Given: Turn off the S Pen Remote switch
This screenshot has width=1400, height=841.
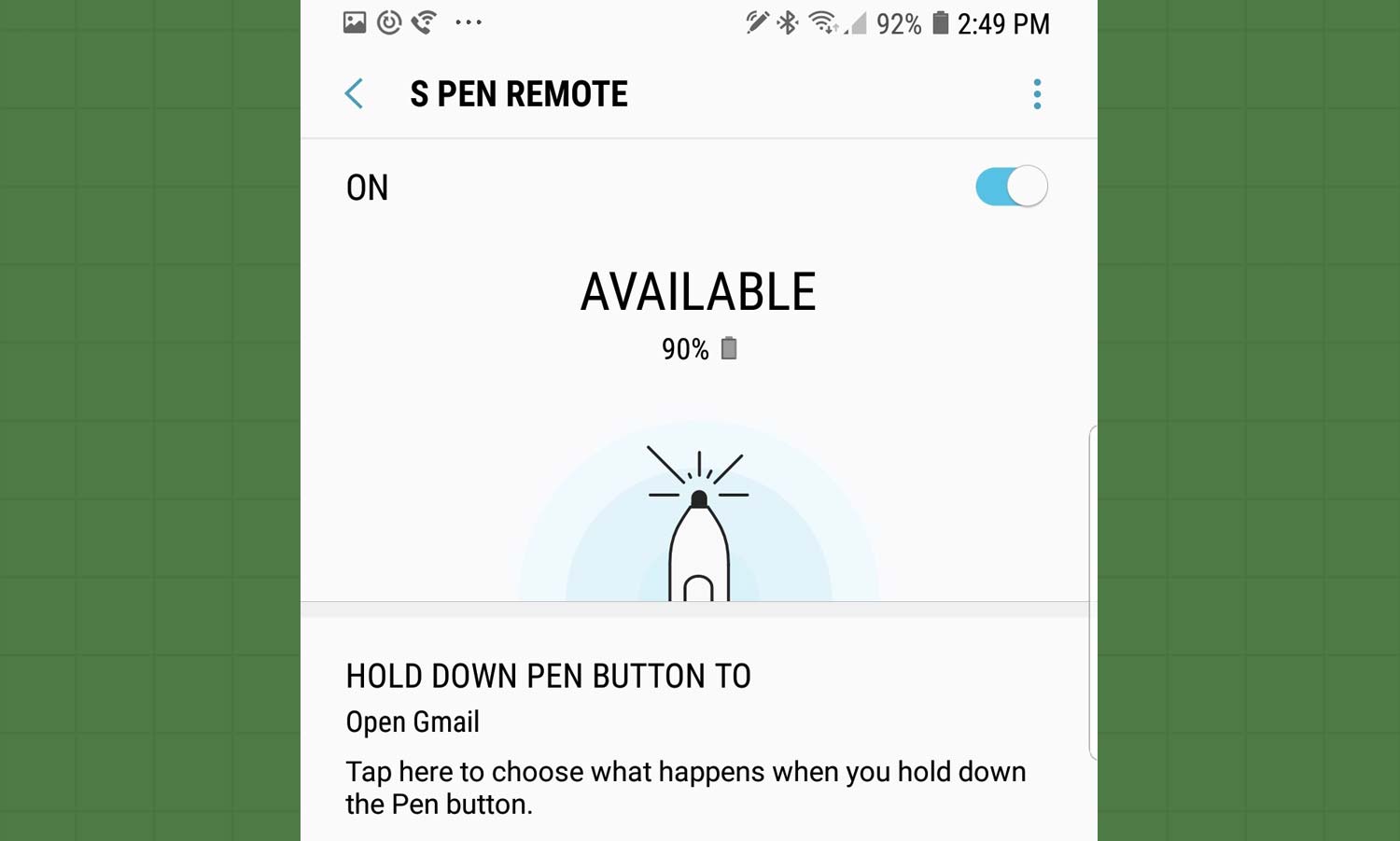Looking at the screenshot, I should [x=1011, y=187].
